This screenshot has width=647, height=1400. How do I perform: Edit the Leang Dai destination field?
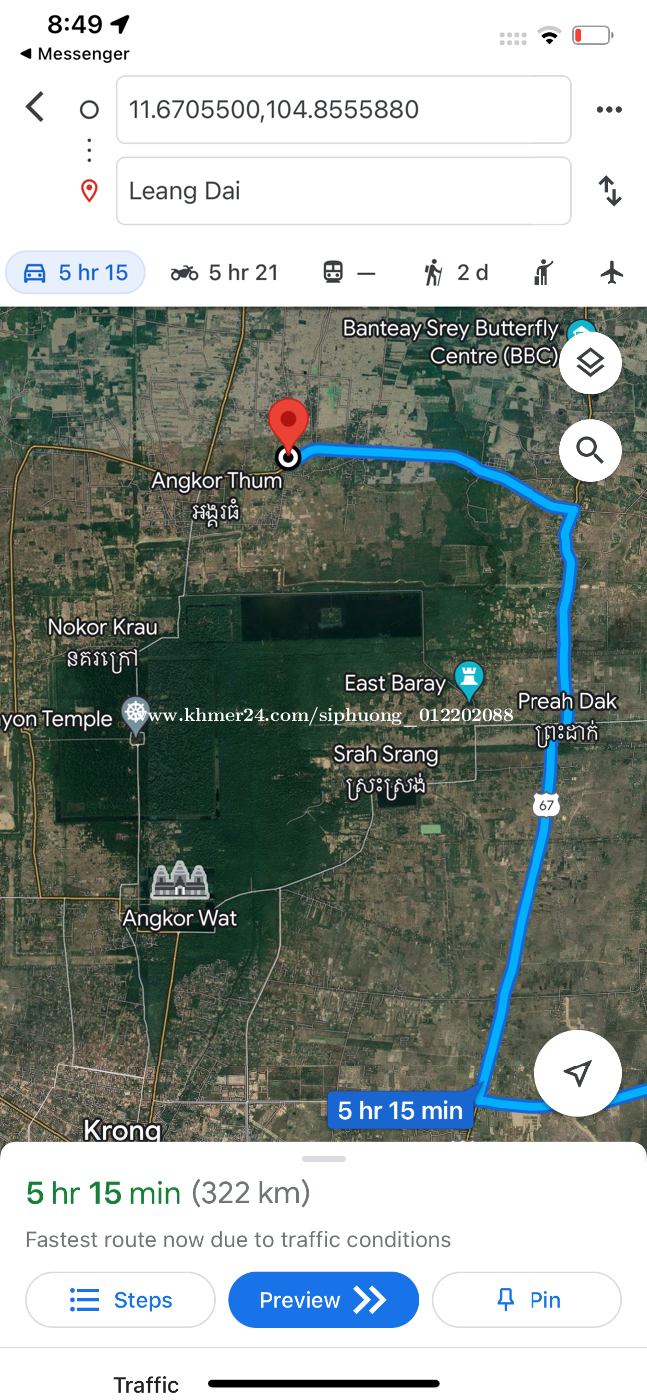pyautogui.click(x=344, y=191)
